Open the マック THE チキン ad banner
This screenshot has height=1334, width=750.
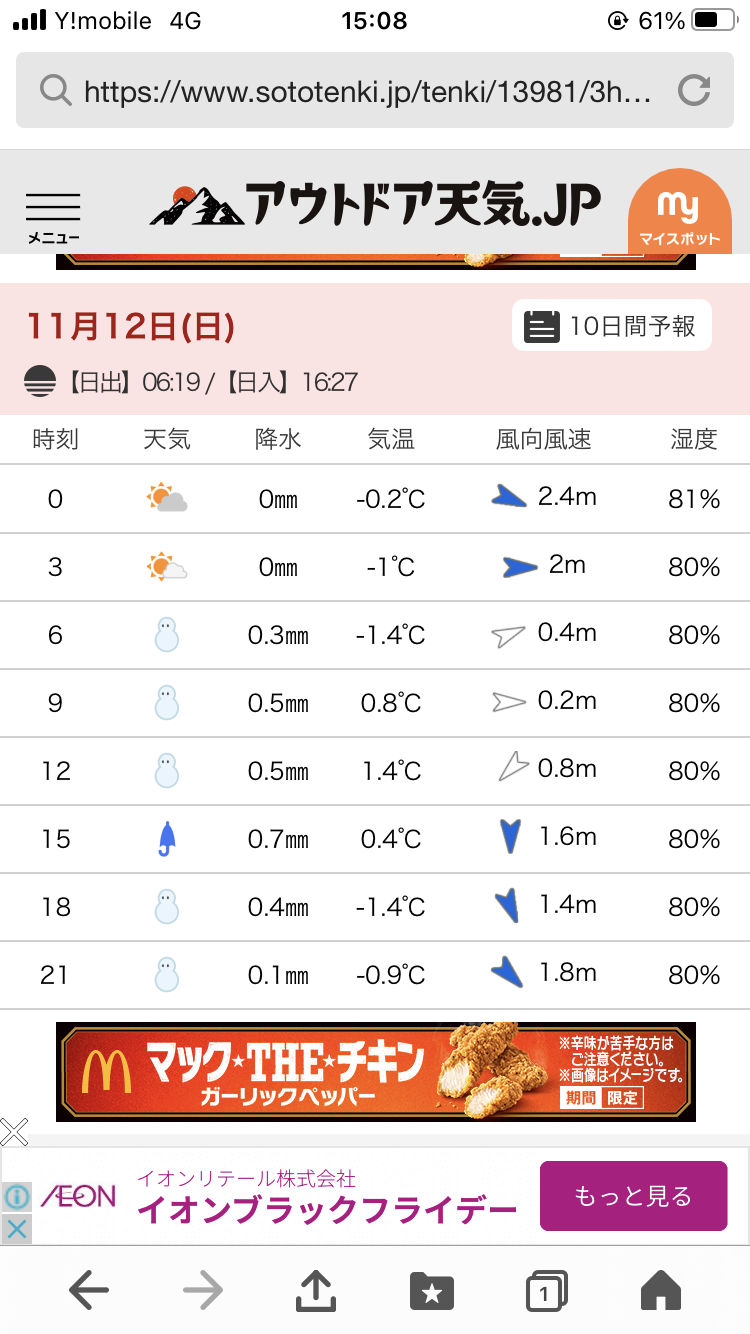376,1072
